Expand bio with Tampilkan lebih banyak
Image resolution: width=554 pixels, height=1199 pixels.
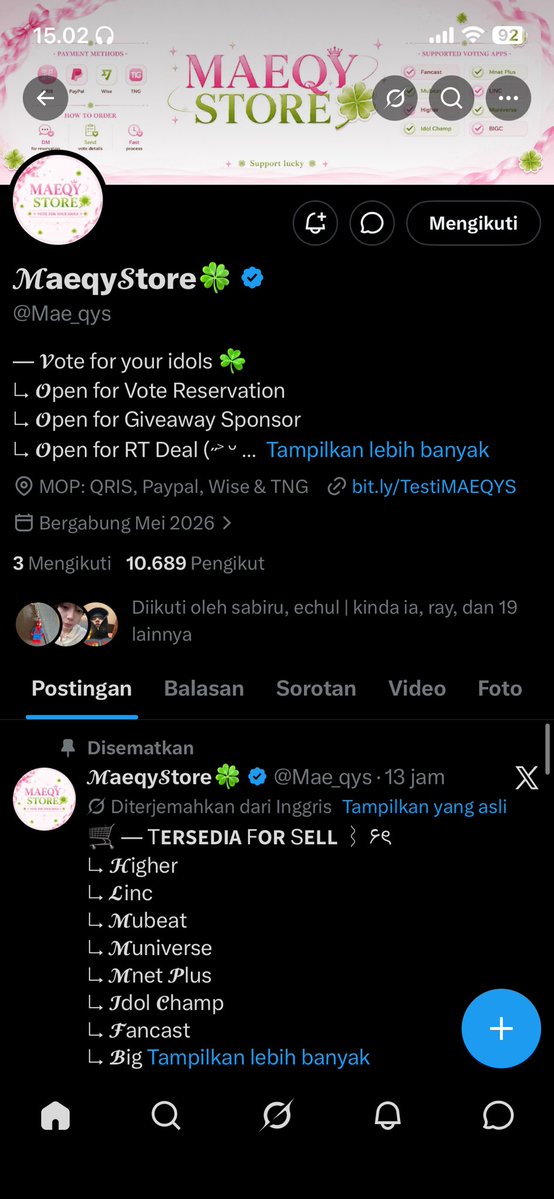tap(377, 450)
